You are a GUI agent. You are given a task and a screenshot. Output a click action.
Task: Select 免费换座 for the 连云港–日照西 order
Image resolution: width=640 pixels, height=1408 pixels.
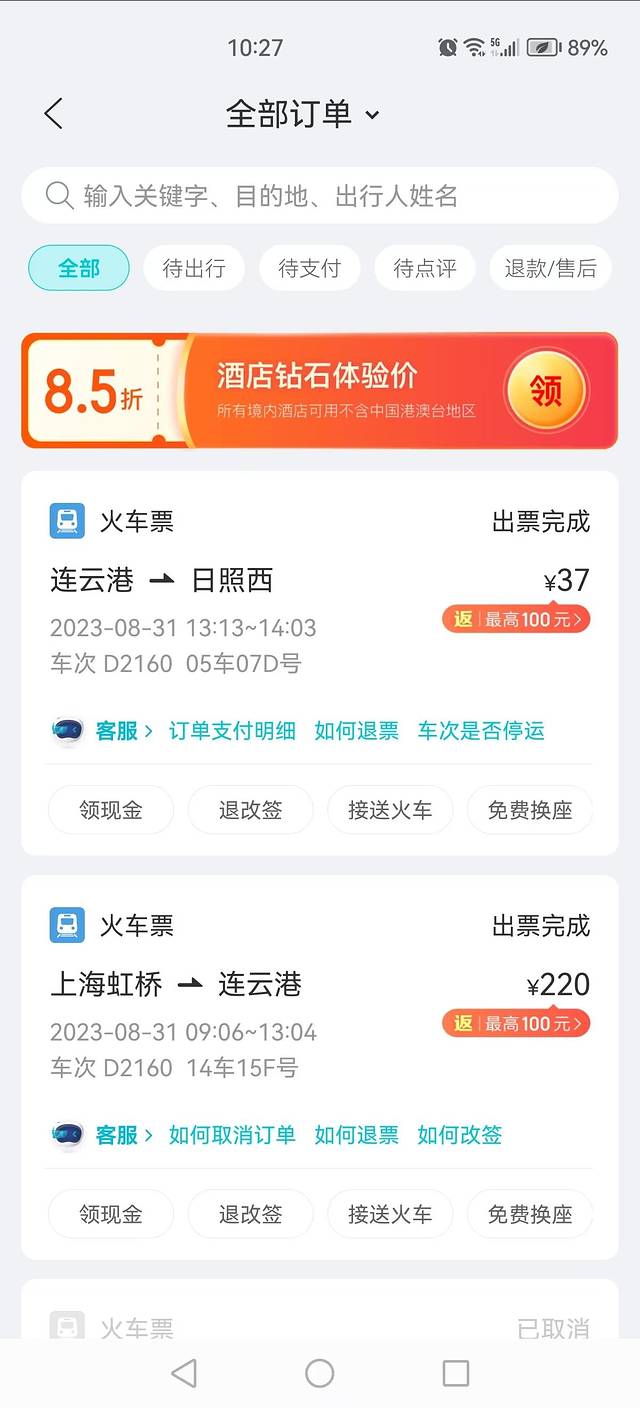pyautogui.click(x=530, y=810)
